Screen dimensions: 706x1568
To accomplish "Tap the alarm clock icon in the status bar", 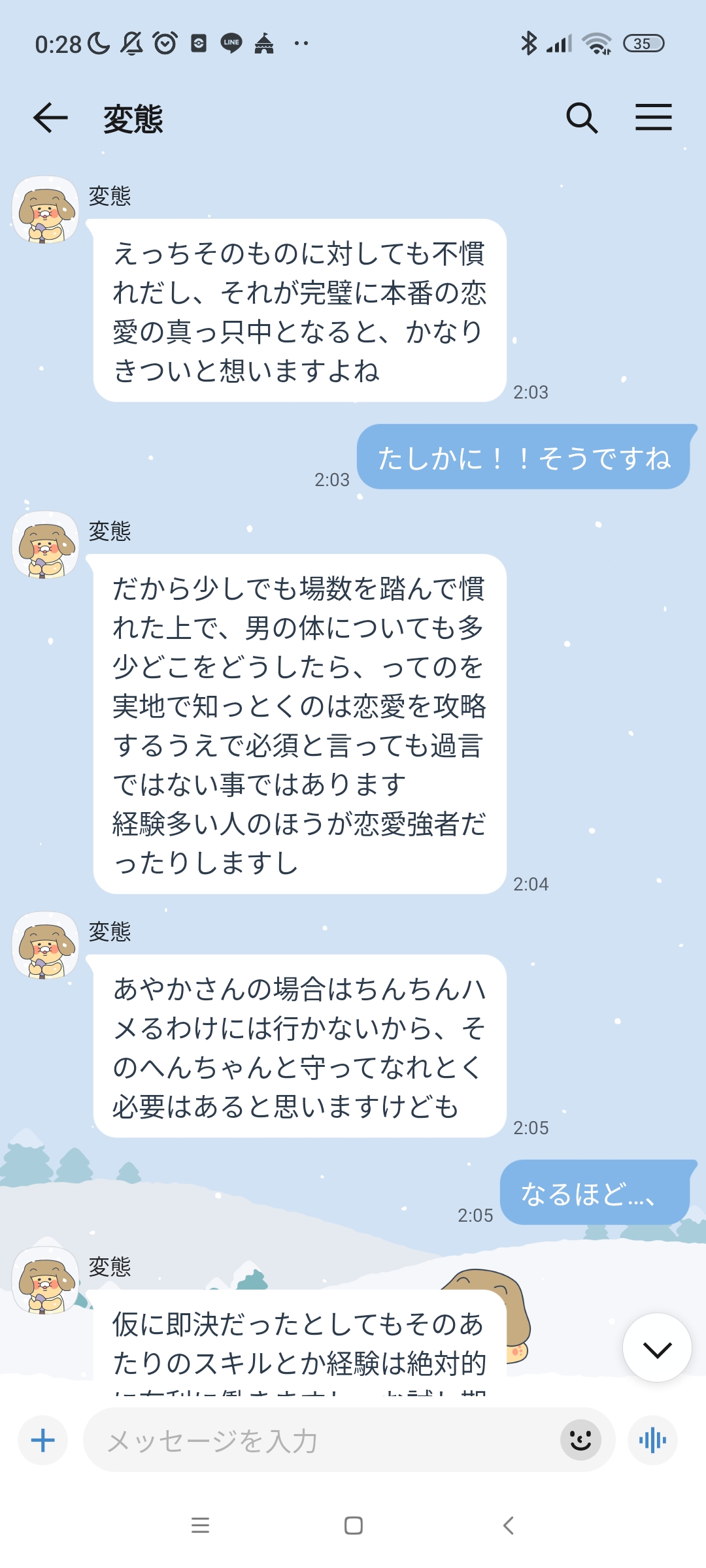I will coord(164,43).
